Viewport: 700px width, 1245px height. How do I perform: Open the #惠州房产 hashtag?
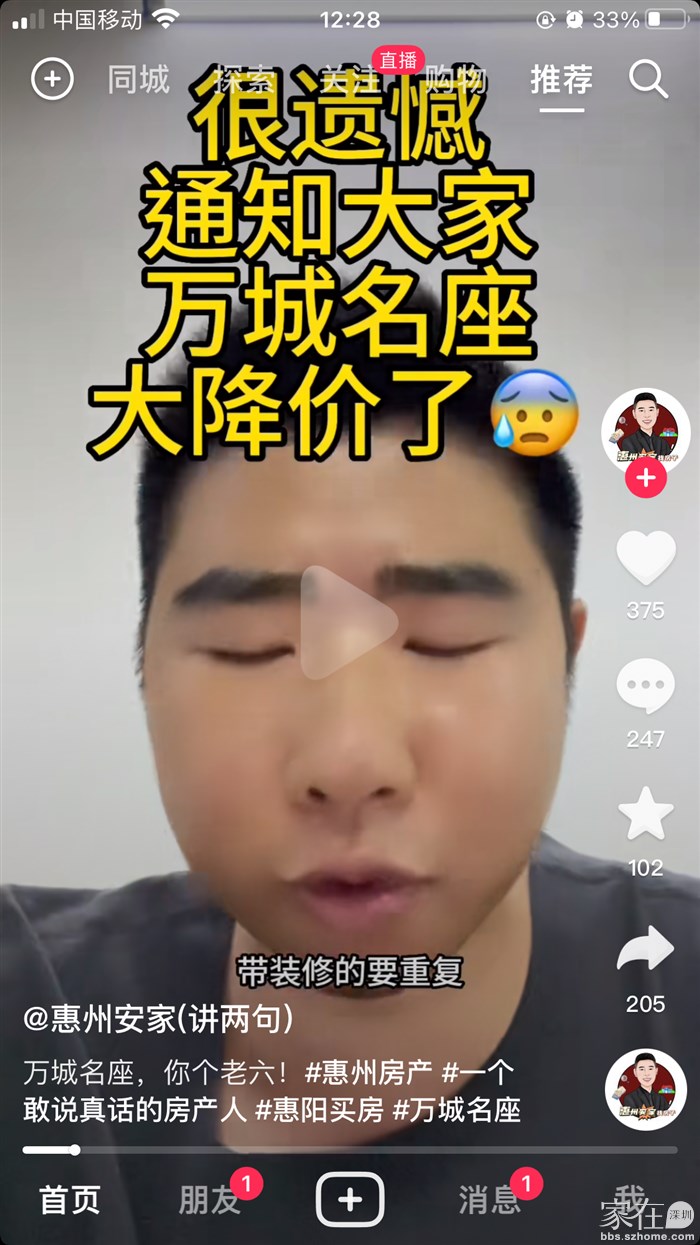[368, 1073]
